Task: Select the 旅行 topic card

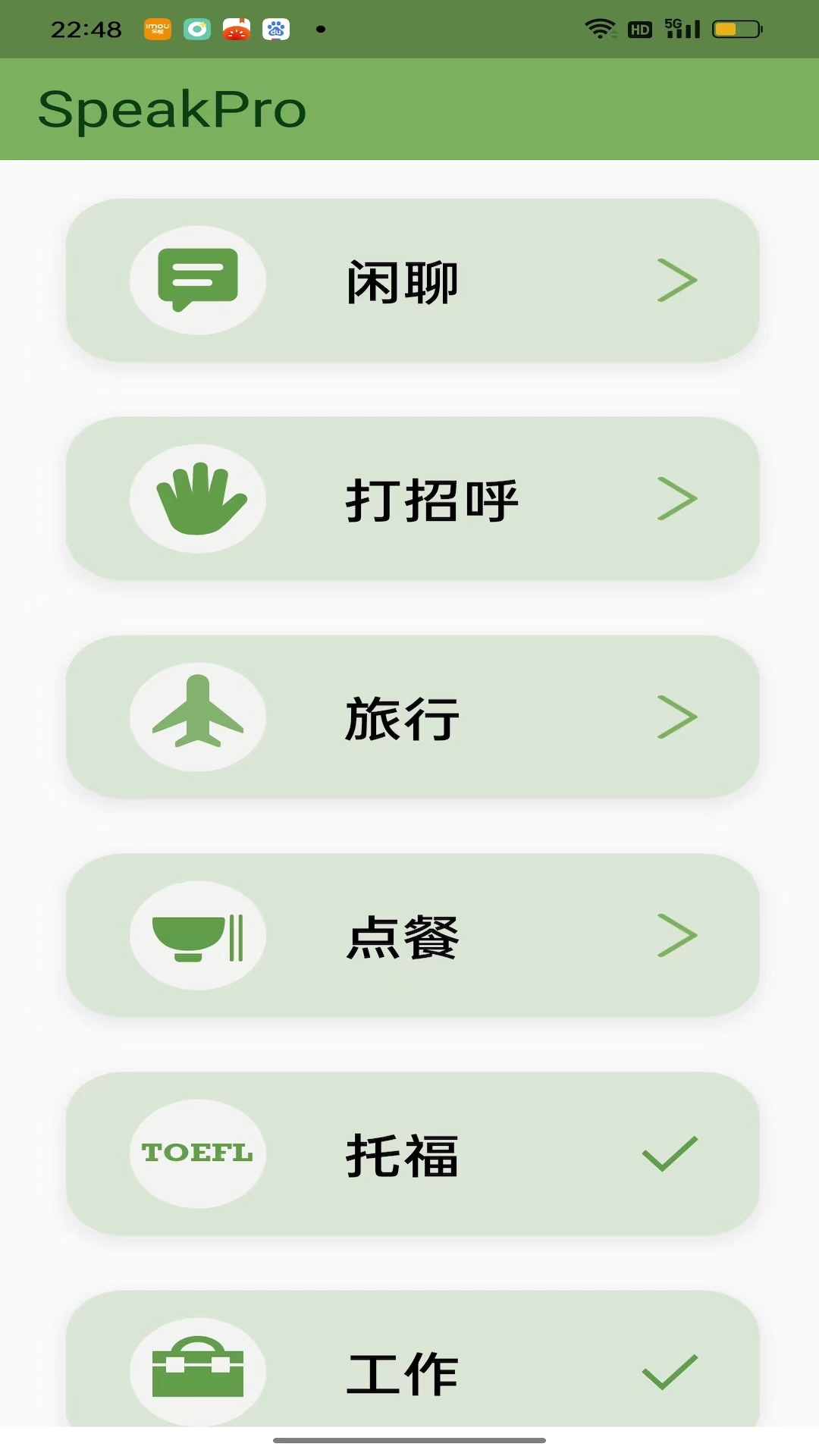Action: coord(414,716)
